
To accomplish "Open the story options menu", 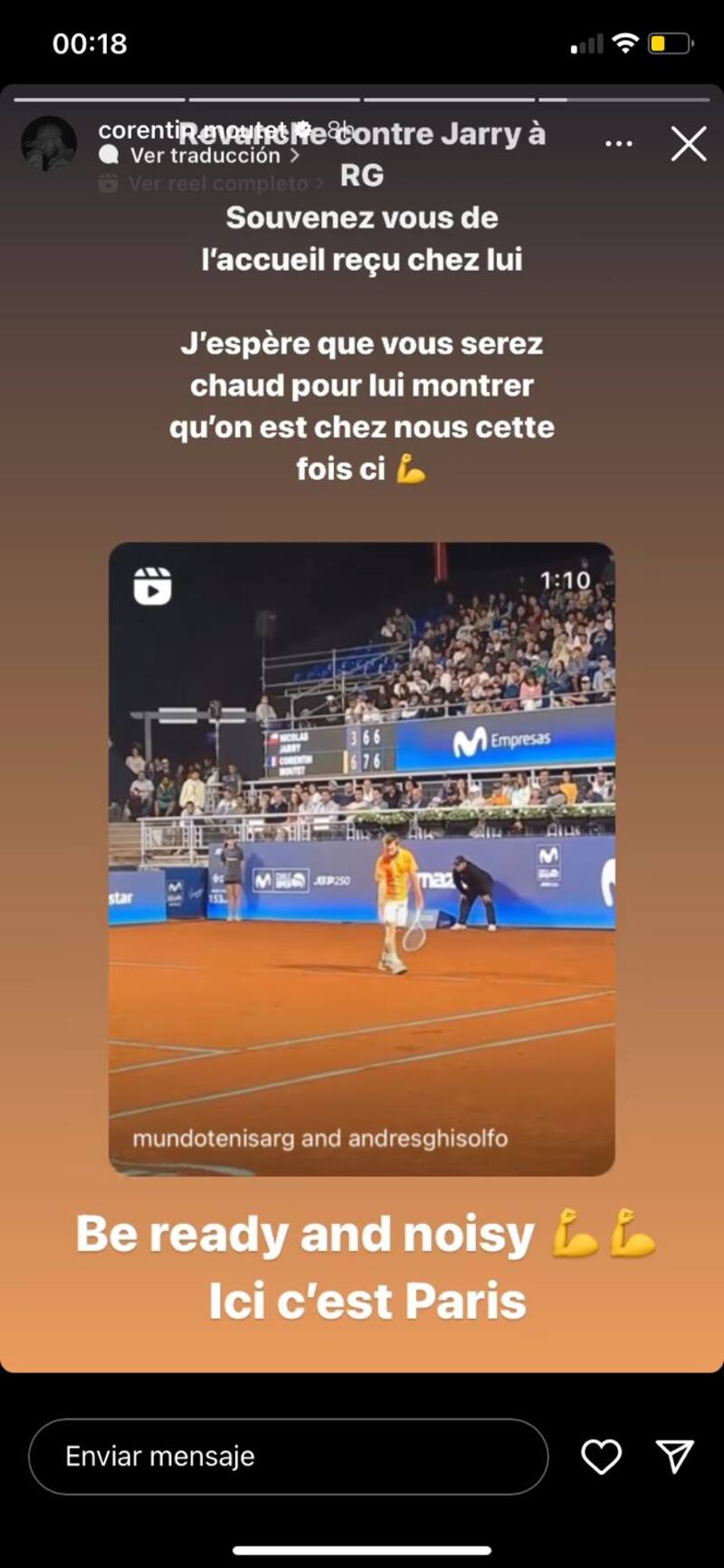I will coord(618,144).
